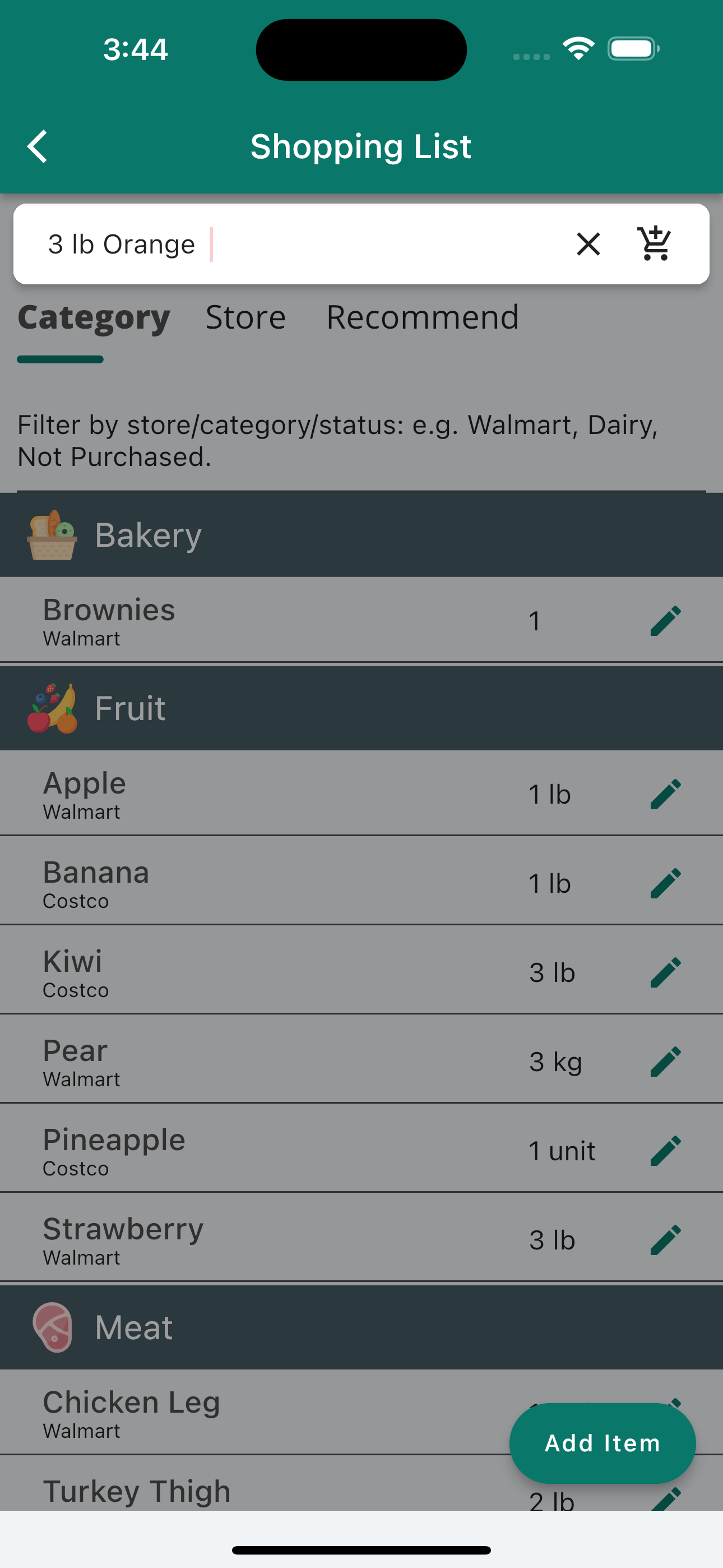Switch to the Store tab
Viewport: 723px width, 1568px height.
point(245,318)
